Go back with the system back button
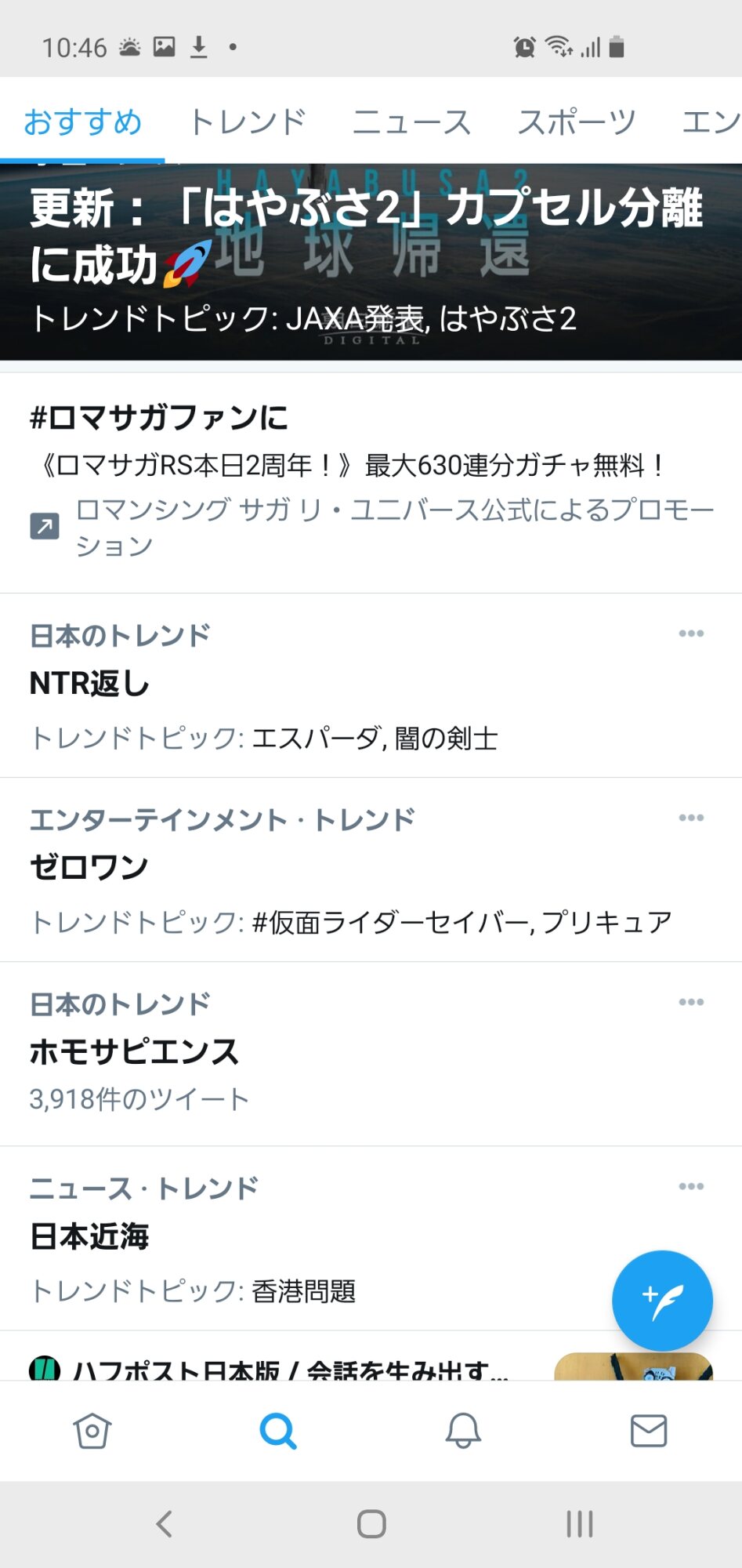The width and height of the screenshot is (742, 1568). pyautogui.click(x=164, y=1524)
